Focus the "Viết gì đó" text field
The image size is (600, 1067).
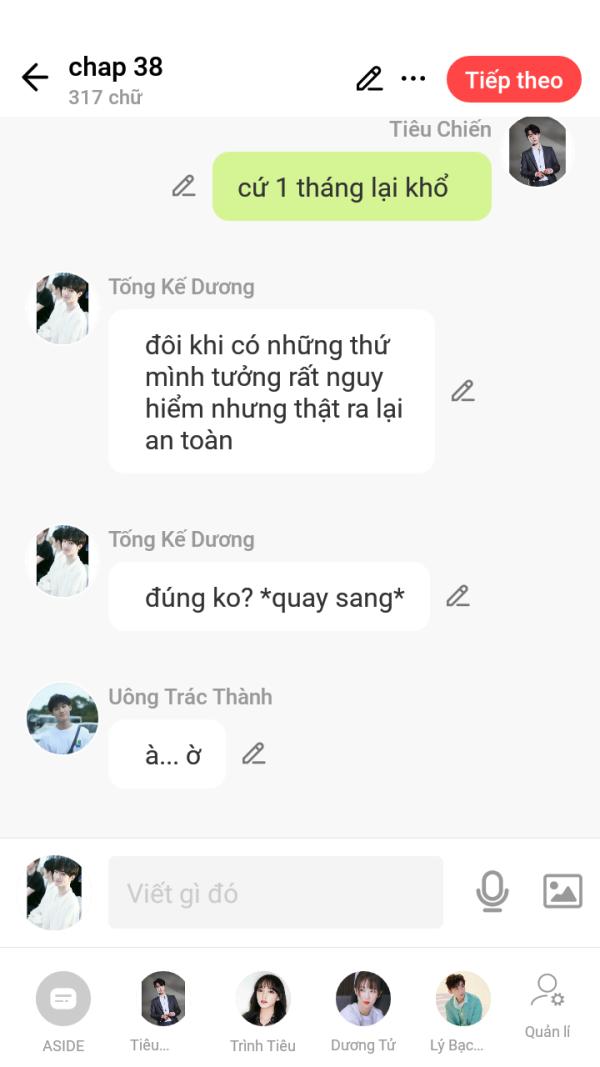coord(276,892)
